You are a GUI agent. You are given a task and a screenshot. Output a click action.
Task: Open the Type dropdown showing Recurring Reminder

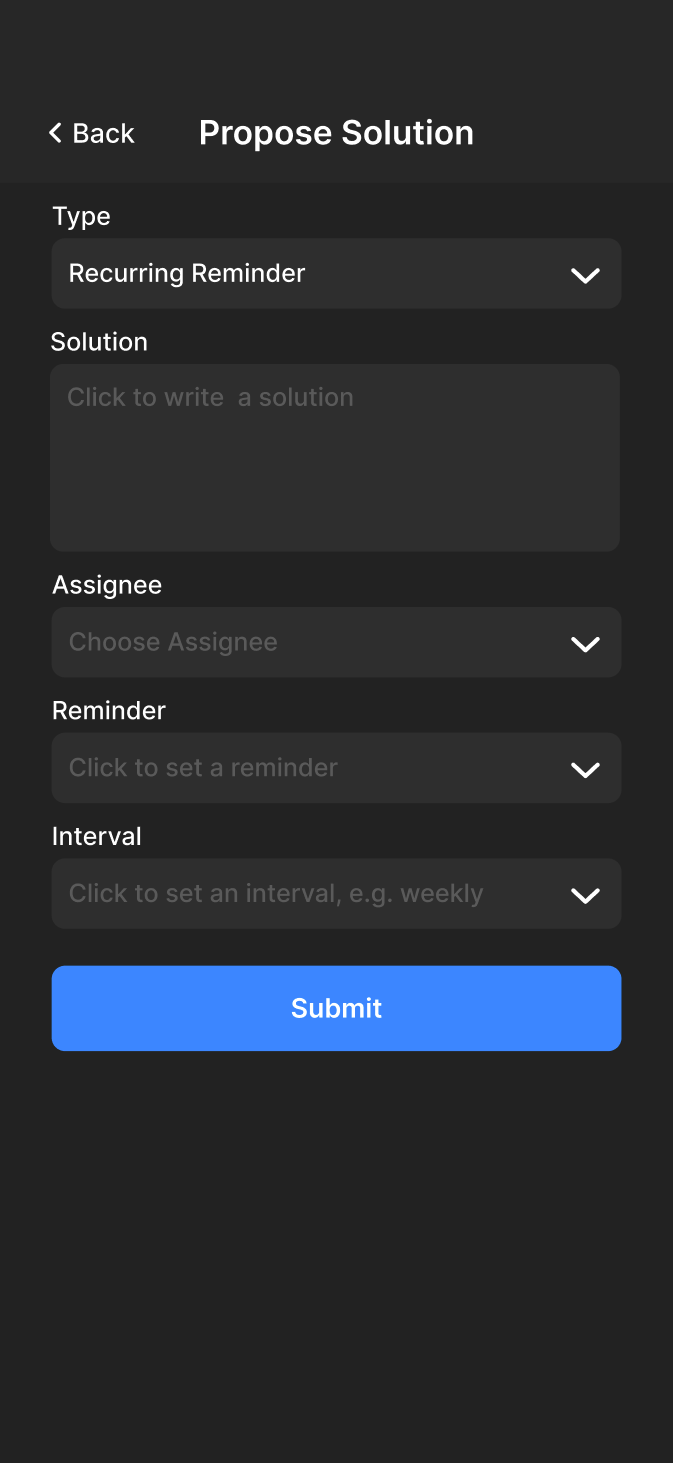pyautogui.click(x=336, y=273)
